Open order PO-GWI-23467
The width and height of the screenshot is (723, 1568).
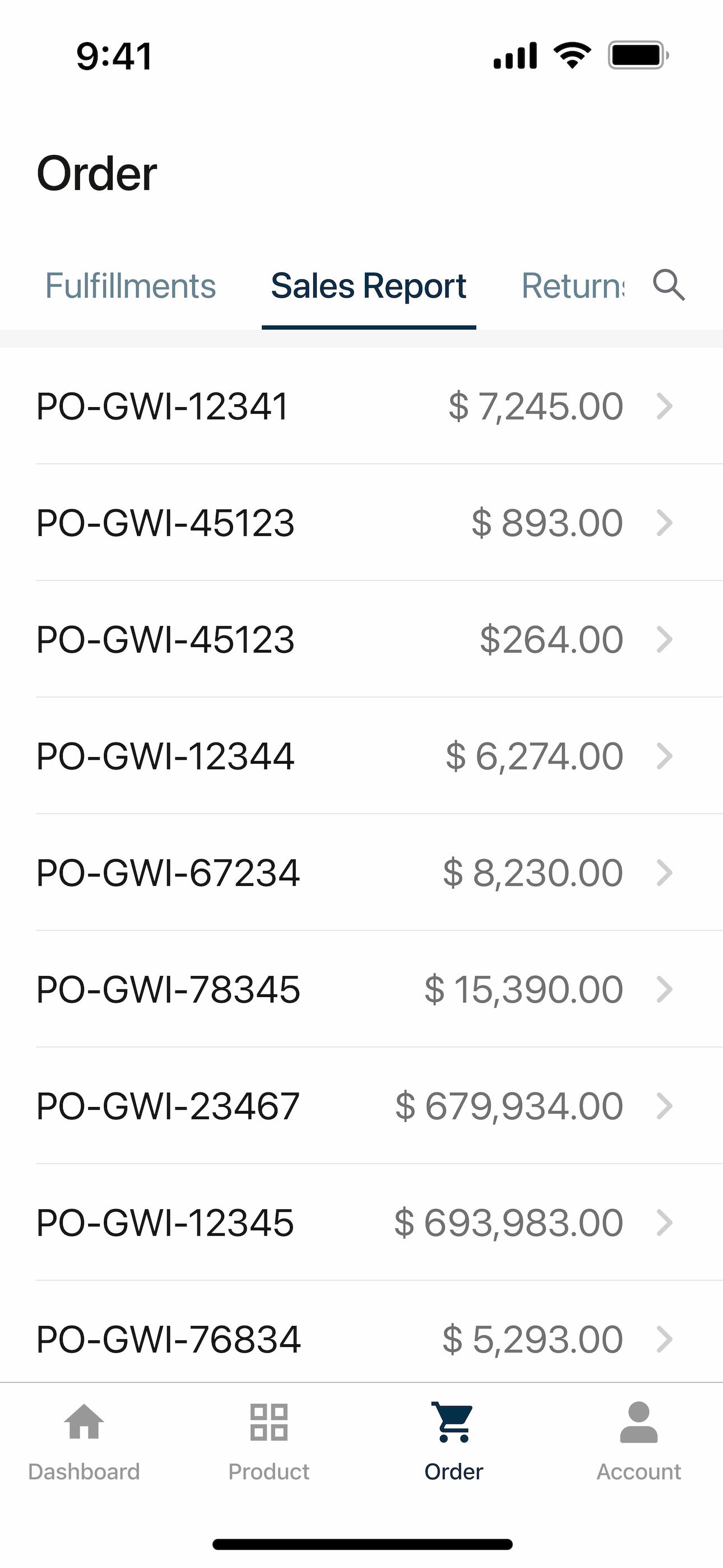[x=361, y=1106]
